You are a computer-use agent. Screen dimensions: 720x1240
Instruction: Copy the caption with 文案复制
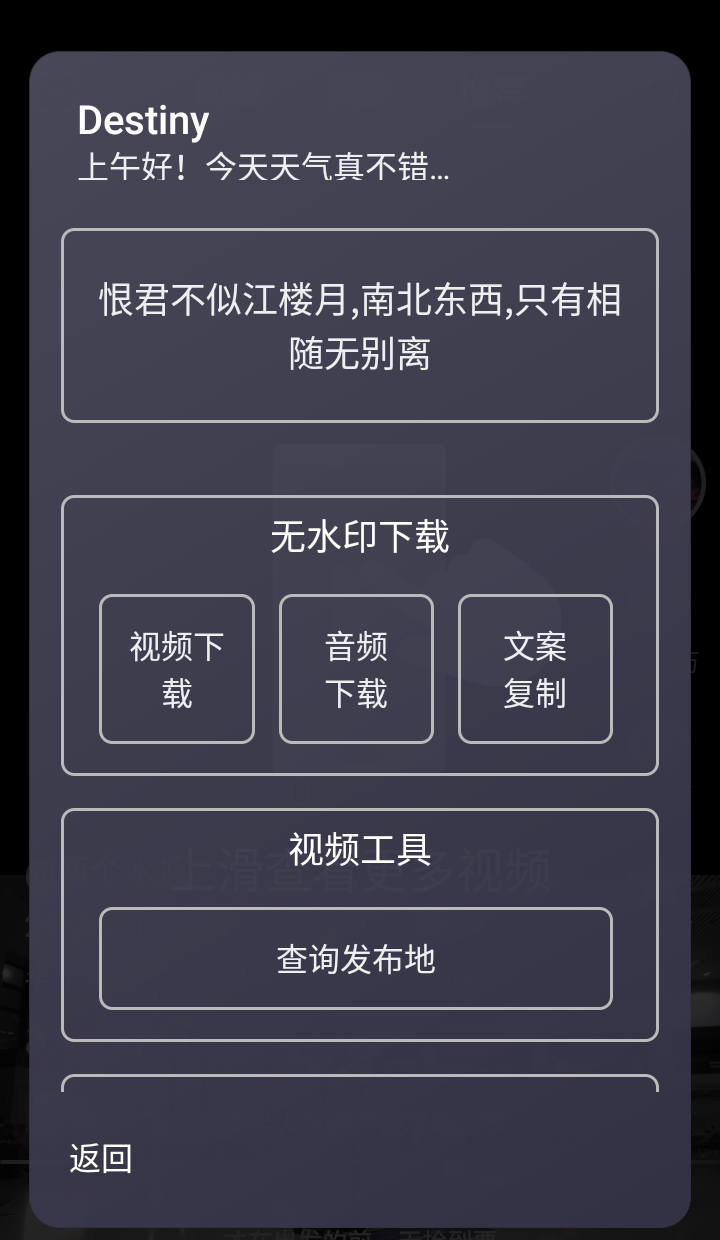535,669
